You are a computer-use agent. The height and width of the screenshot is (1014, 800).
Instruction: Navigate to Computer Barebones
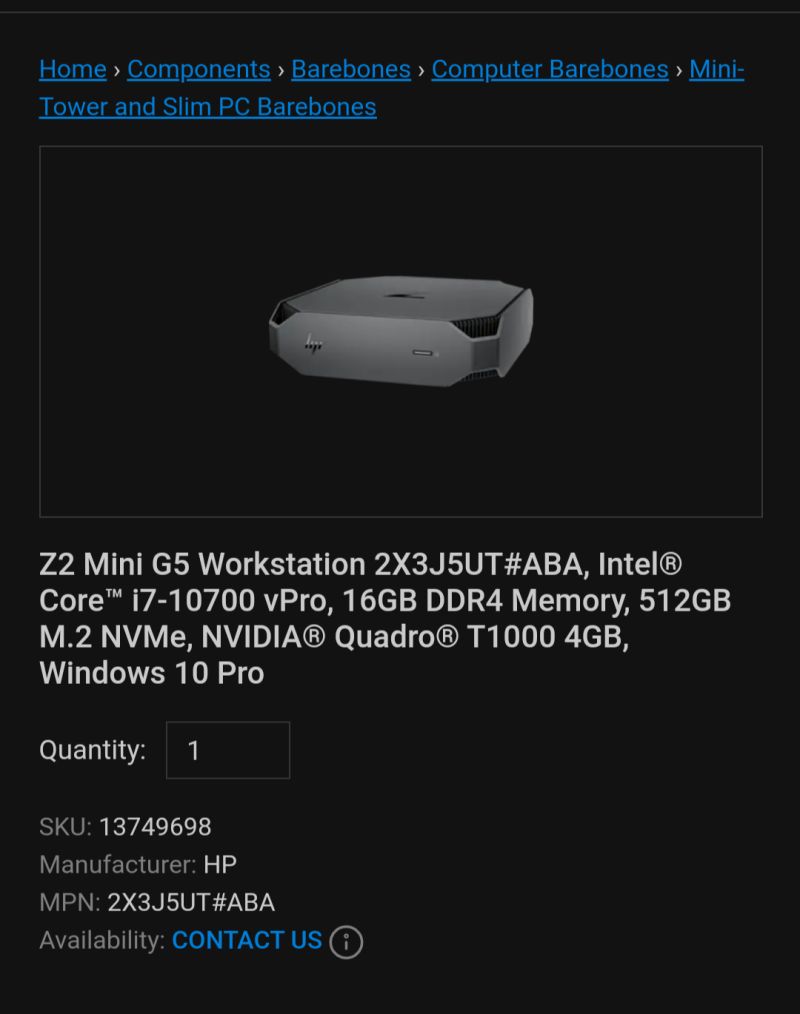click(x=549, y=69)
